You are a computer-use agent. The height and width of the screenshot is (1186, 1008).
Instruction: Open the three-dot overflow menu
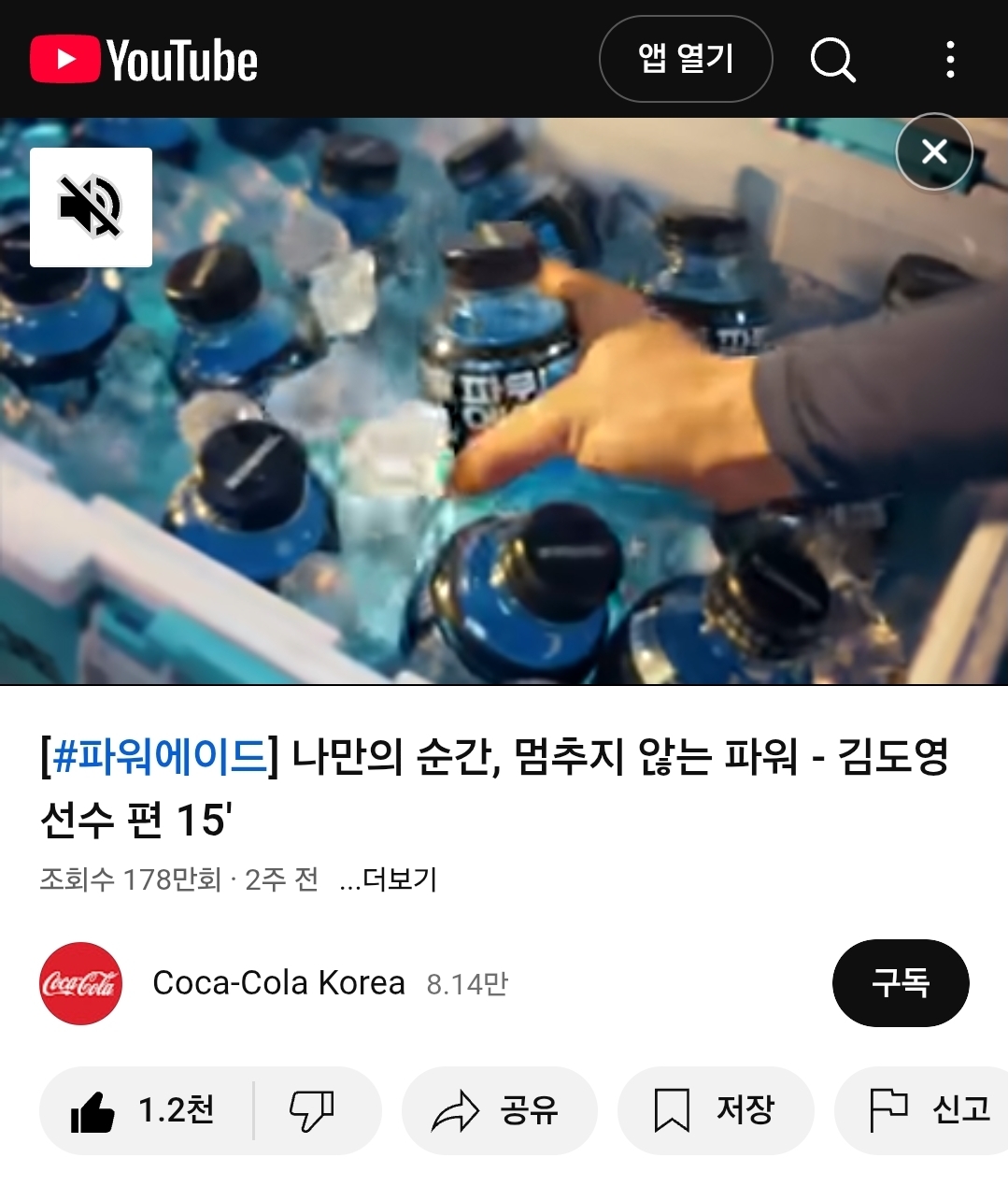[x=950, y=60]
